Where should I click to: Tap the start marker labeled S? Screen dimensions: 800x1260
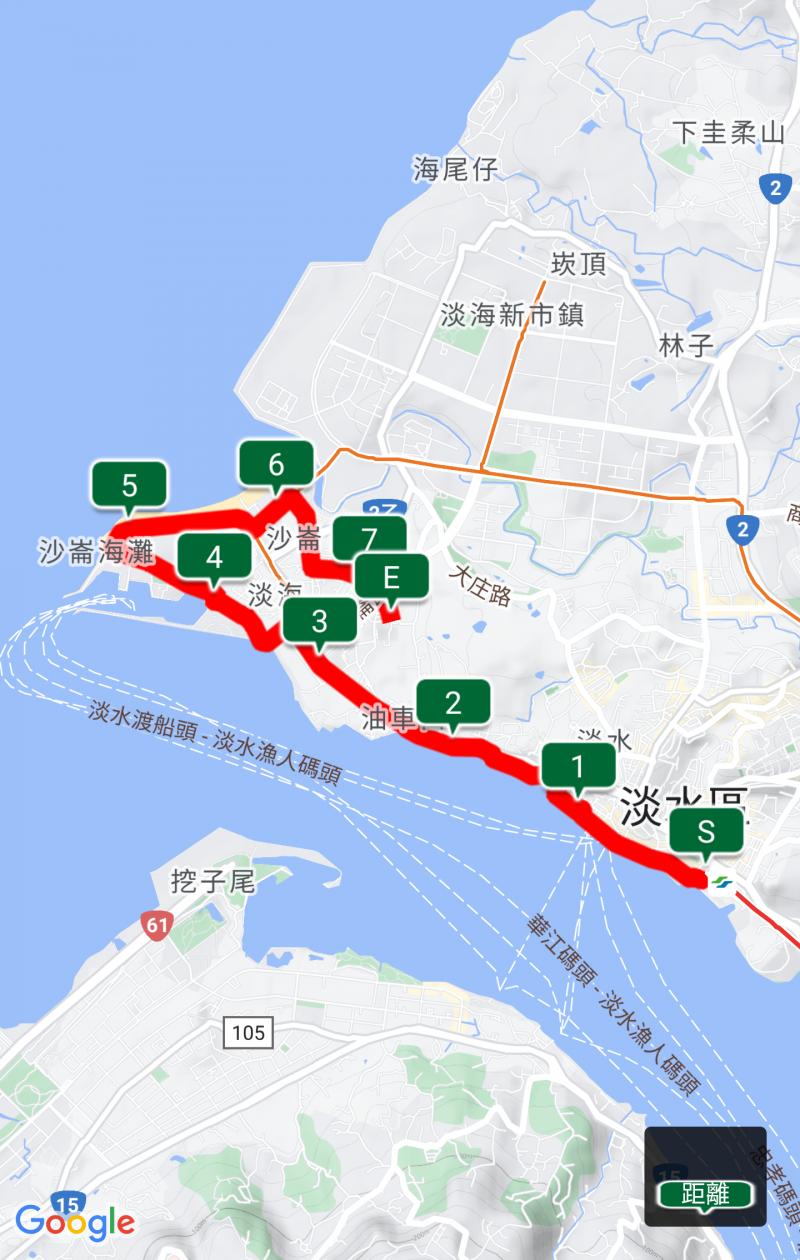coord(707,831)
